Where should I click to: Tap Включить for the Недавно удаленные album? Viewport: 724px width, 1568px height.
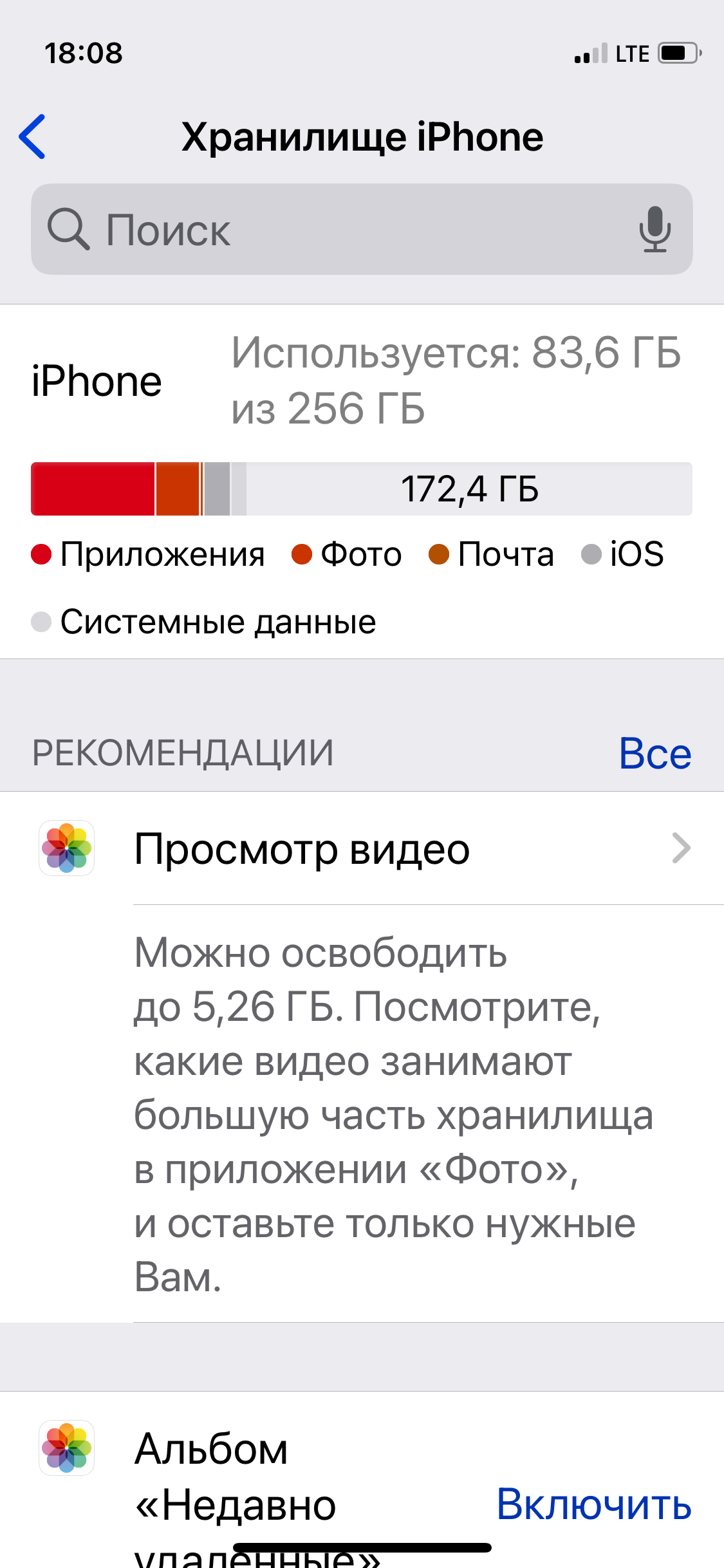[x=593, y=1504]
